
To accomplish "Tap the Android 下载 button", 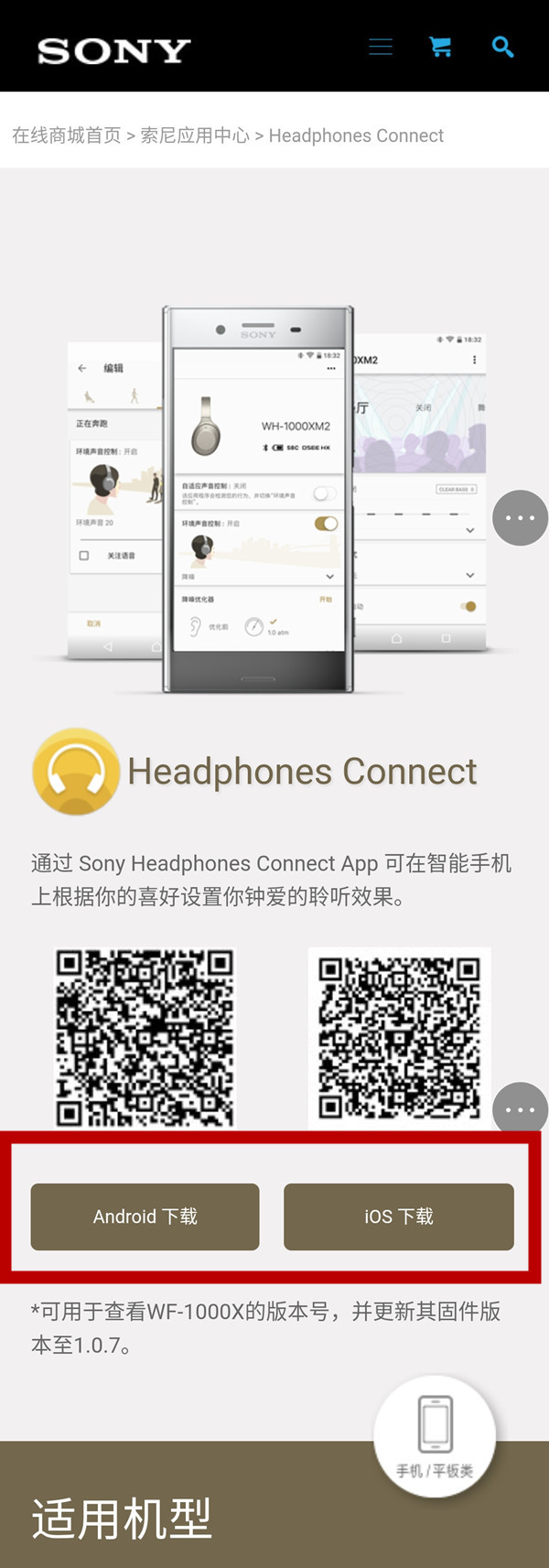I will (x=145, y=1217).
